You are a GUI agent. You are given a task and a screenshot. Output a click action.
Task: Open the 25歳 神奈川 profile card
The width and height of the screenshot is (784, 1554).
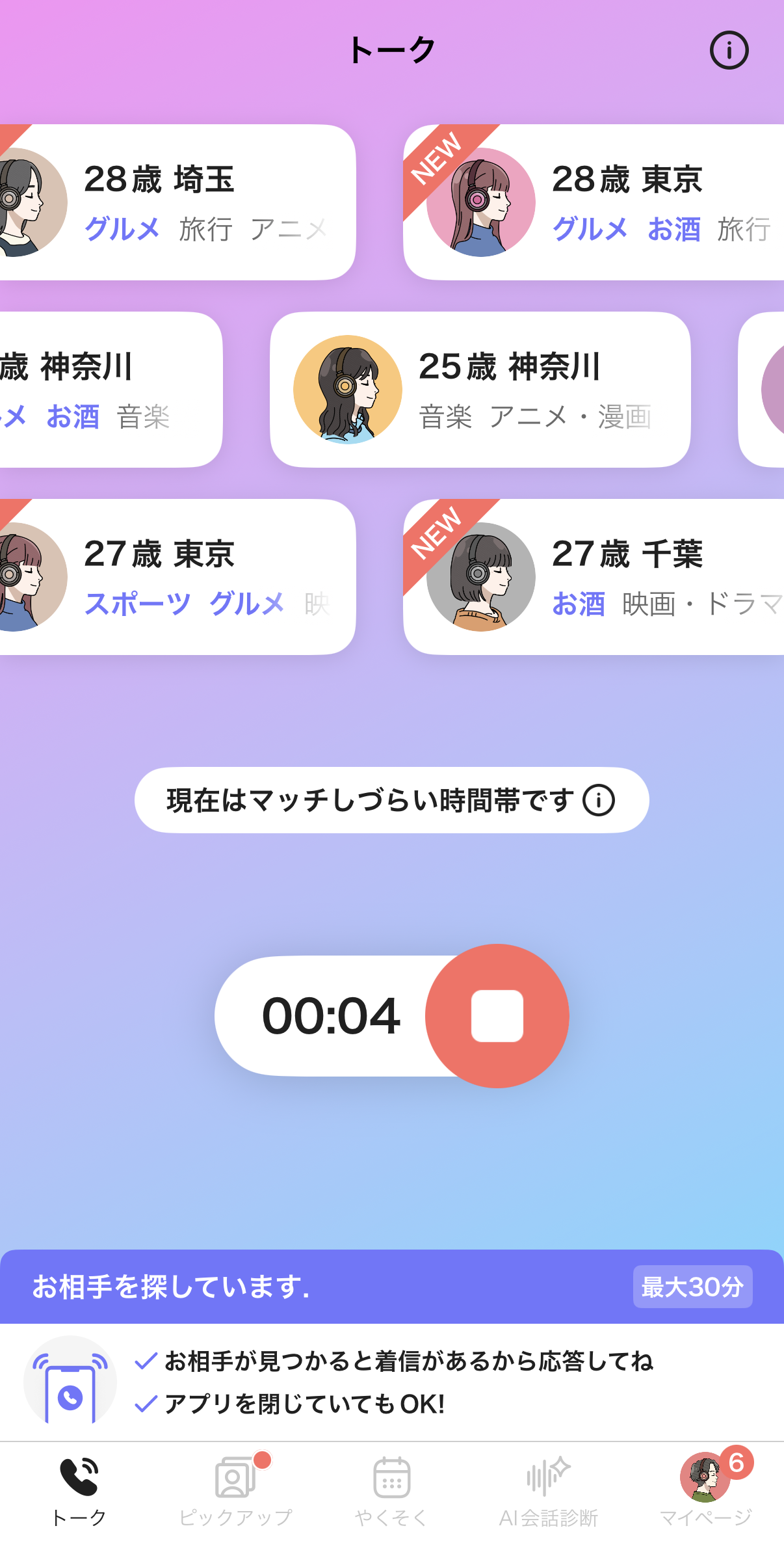[x=480, y=390]
